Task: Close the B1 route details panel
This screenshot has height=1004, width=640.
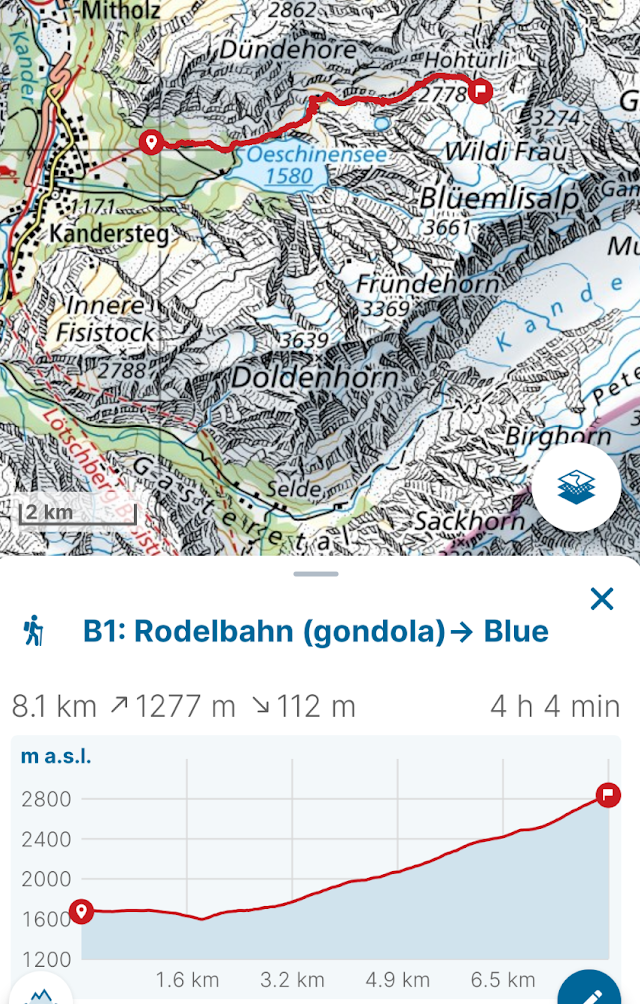Action: click(x=601, y=599)
